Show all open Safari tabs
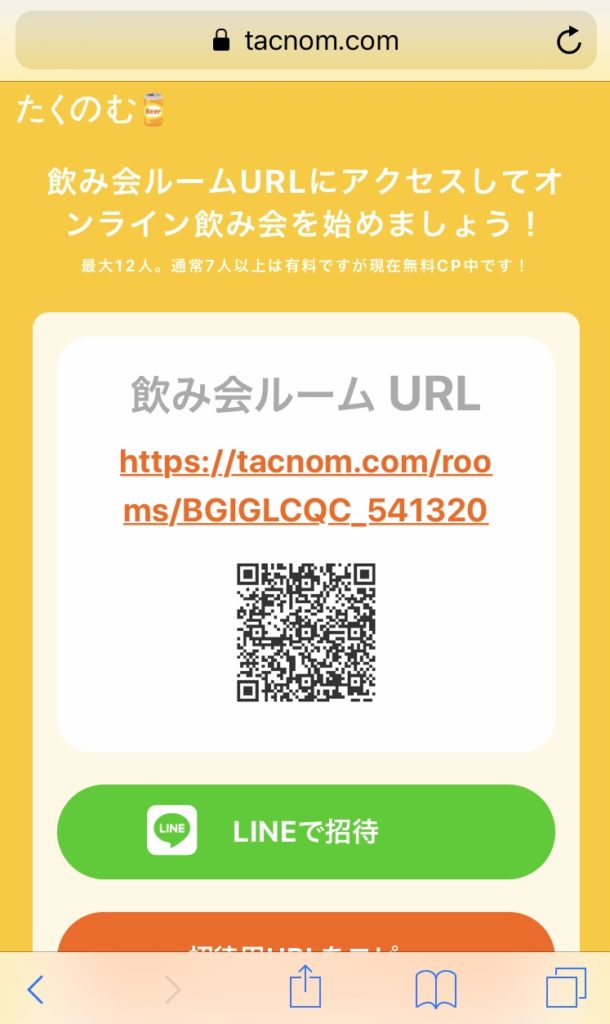The height and width of the screenshot is (1024, 610). click(x=566, y=989)
